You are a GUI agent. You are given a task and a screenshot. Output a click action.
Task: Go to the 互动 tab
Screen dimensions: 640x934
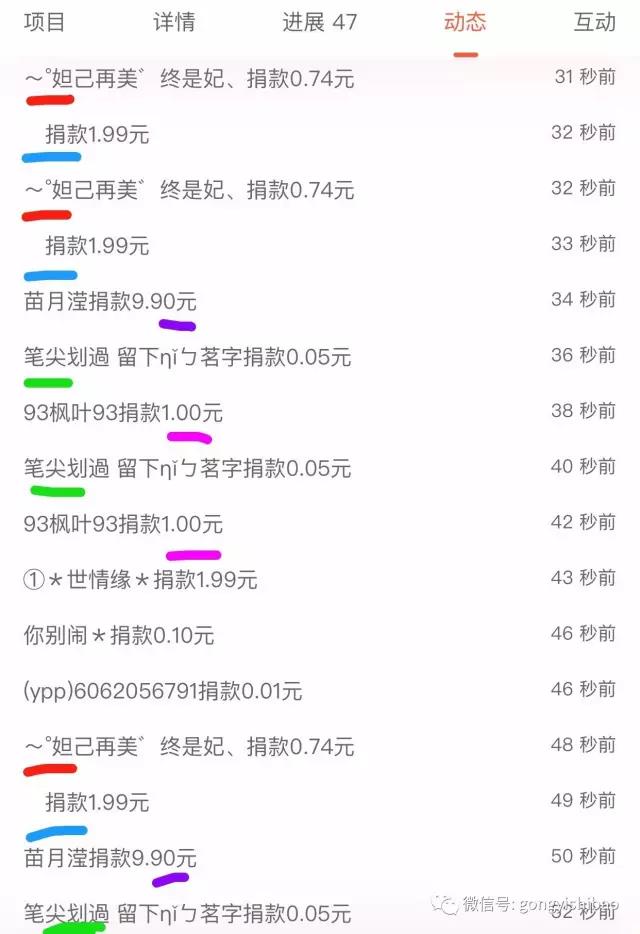(x=594, y=22)
